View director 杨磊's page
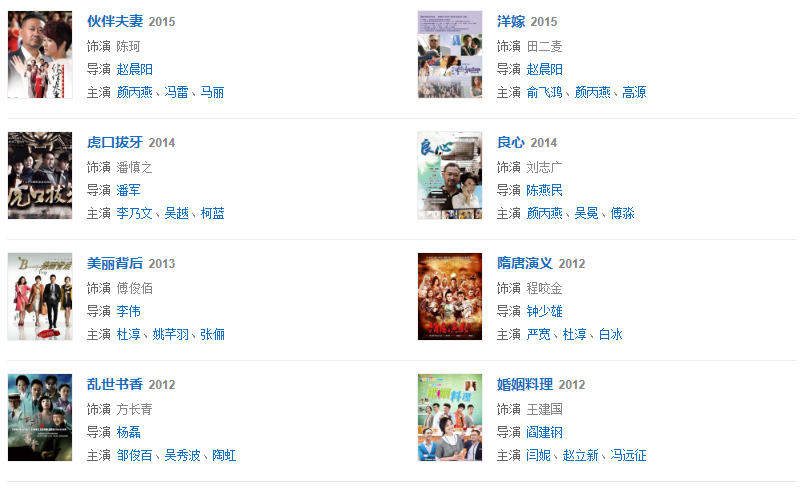Viewport: 804px width, 490px height. point(128,432)
